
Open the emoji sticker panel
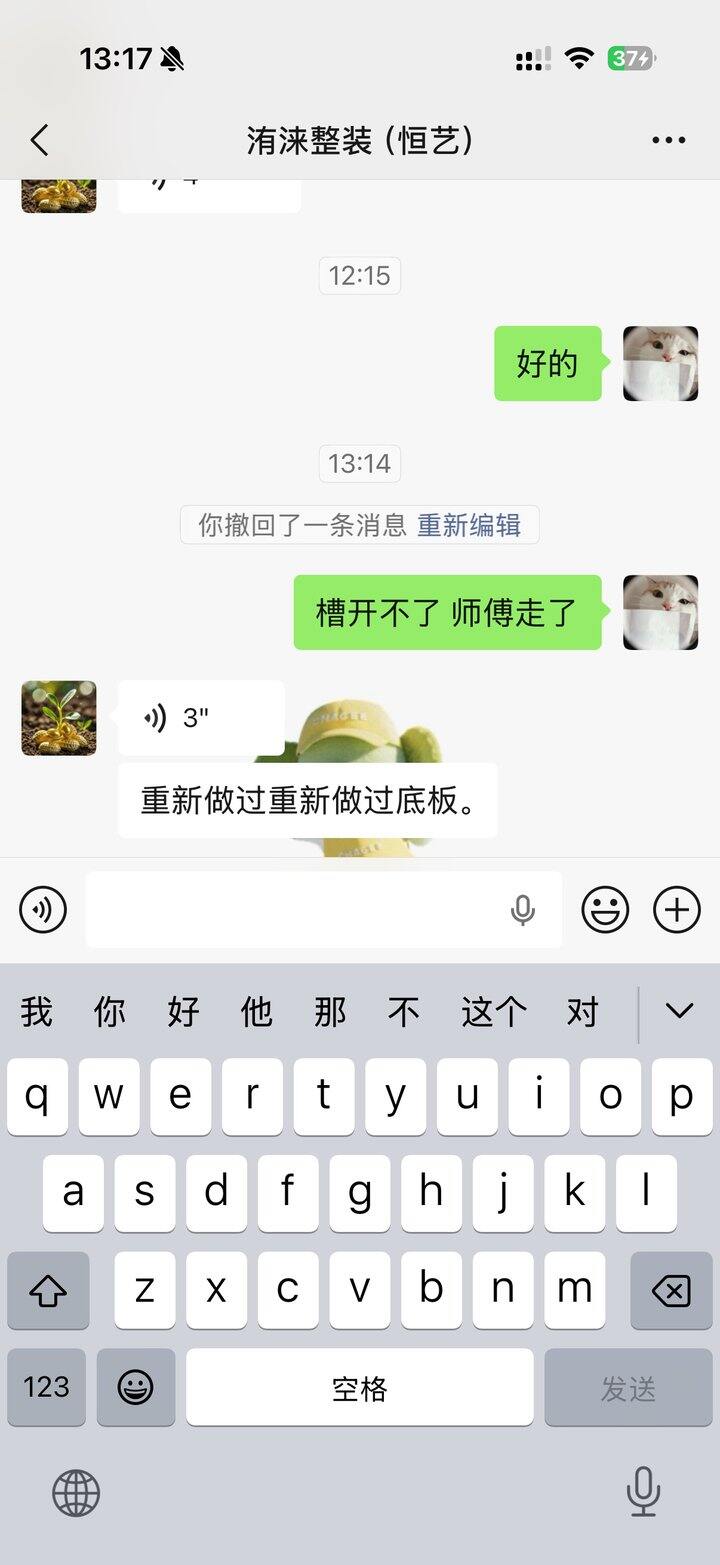tap(605, 910)
